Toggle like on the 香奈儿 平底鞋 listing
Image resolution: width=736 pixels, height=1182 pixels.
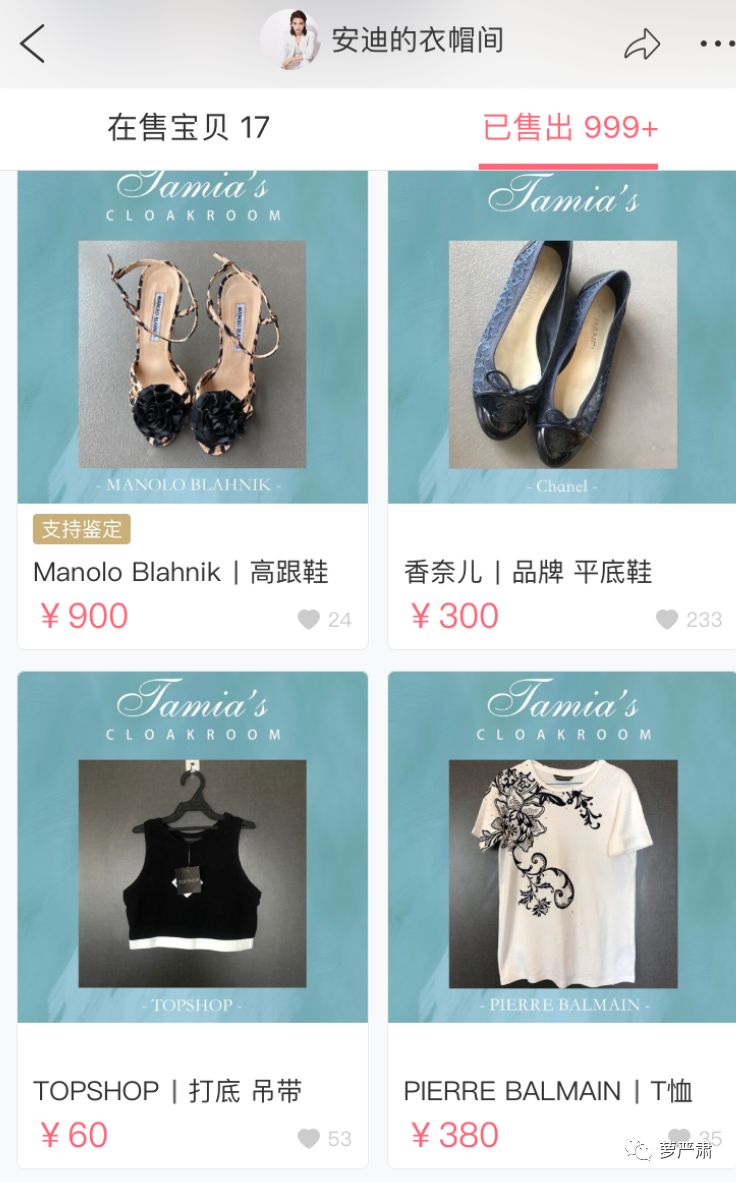pos(666,620)
